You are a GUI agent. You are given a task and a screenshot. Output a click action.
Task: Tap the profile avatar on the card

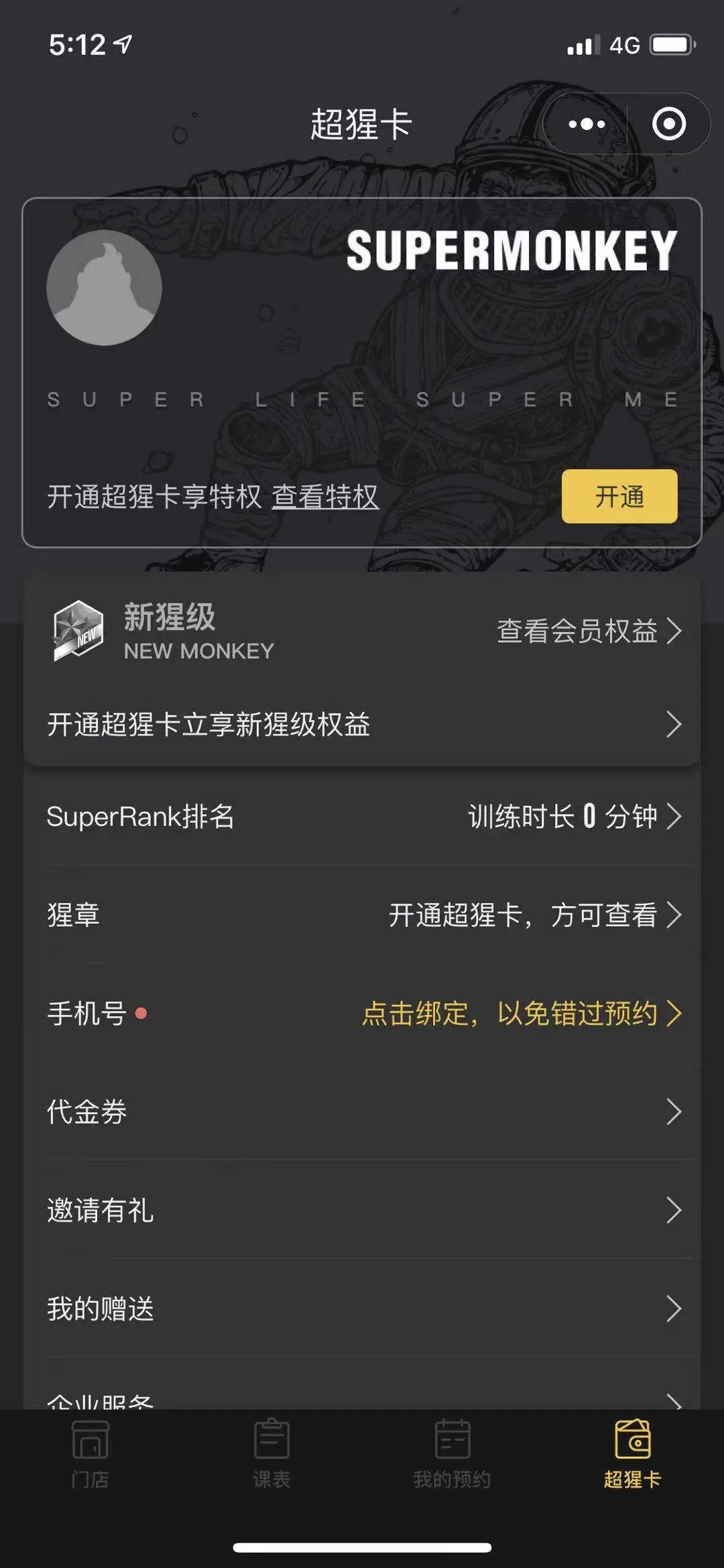click(104, 288)
